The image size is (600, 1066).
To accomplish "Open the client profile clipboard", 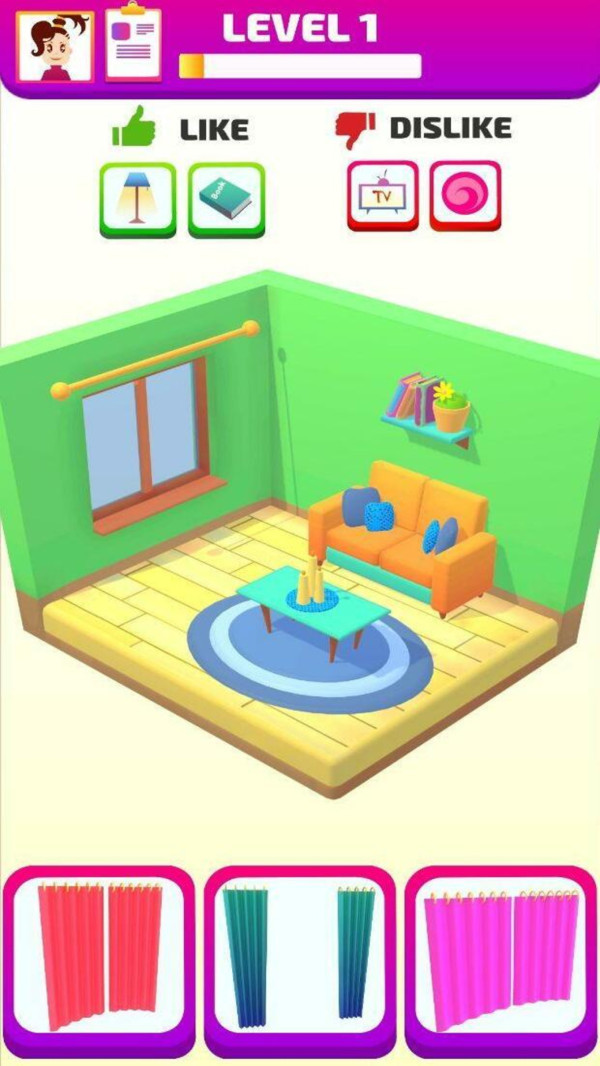I will click(133, 45).
